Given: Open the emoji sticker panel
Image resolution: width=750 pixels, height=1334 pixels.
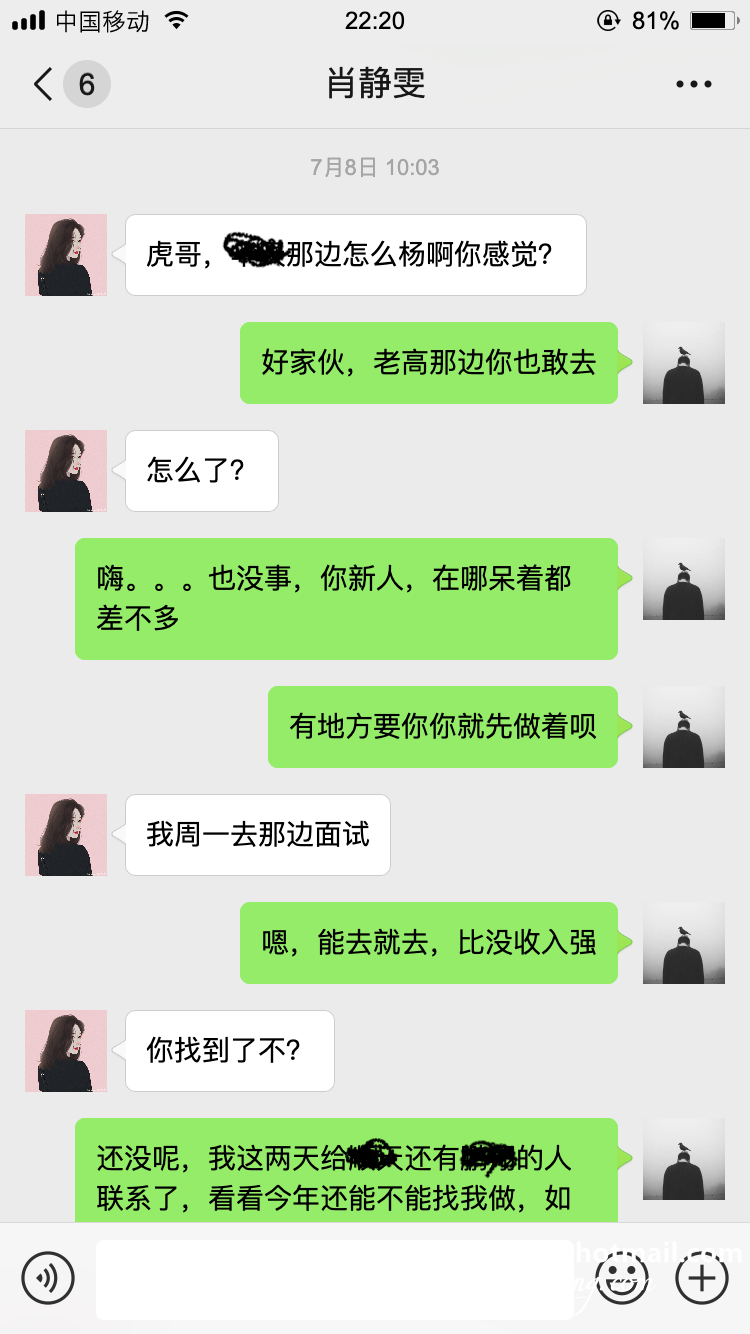Looking at the screenshot, I should pyautogui.click(x=622, y=1278).
